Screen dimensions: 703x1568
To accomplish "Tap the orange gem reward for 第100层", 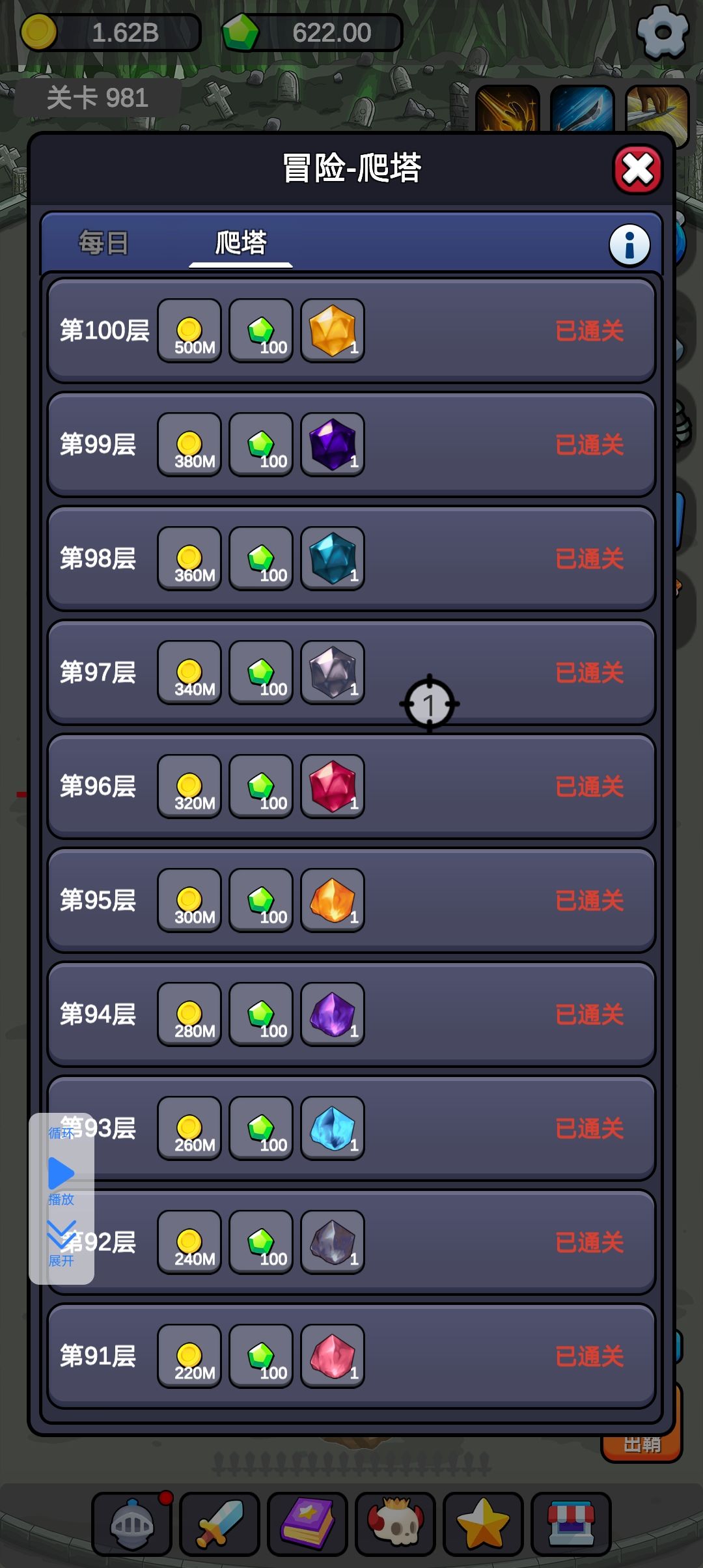I will pos(333,331).
